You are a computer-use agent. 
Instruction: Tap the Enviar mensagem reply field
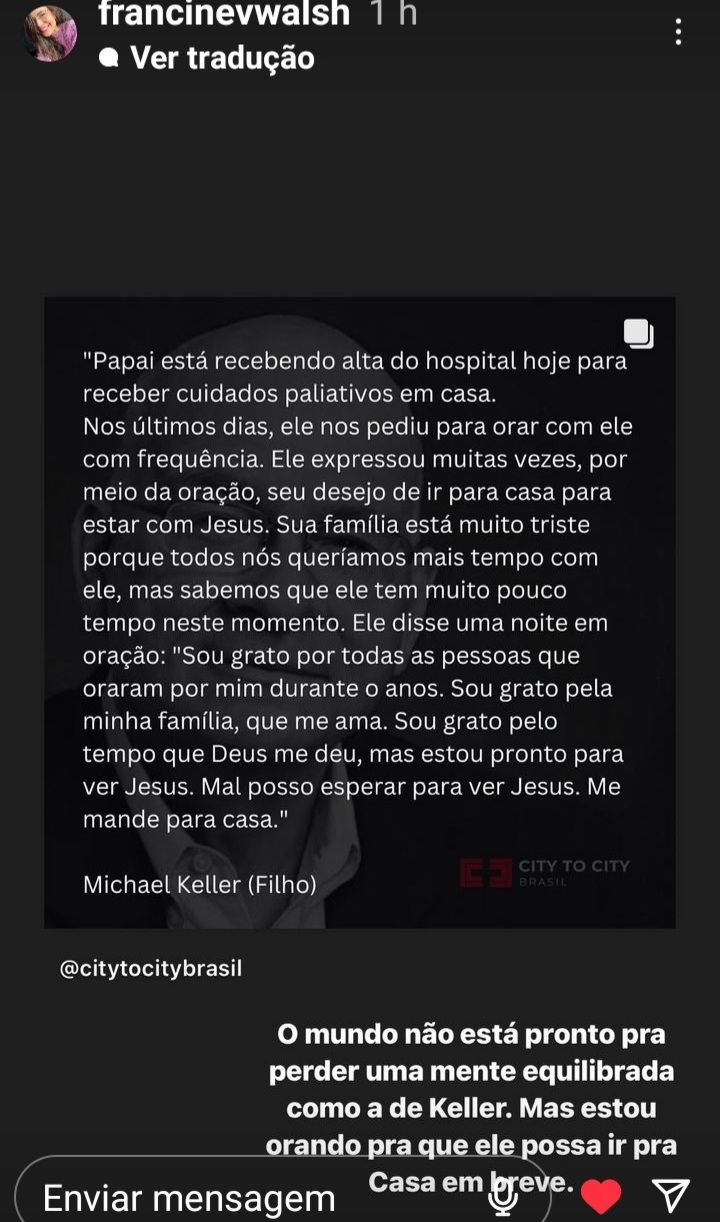point(190,1197)
